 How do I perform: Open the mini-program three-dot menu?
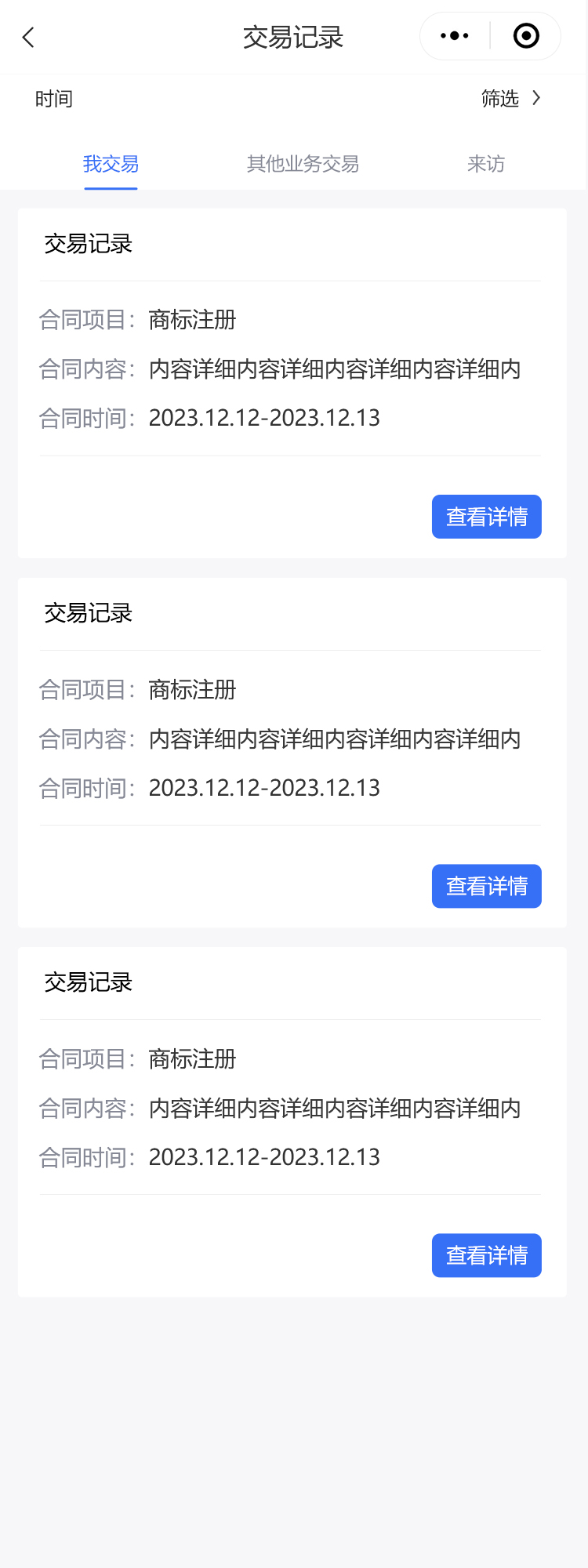[x=455, y=36]
